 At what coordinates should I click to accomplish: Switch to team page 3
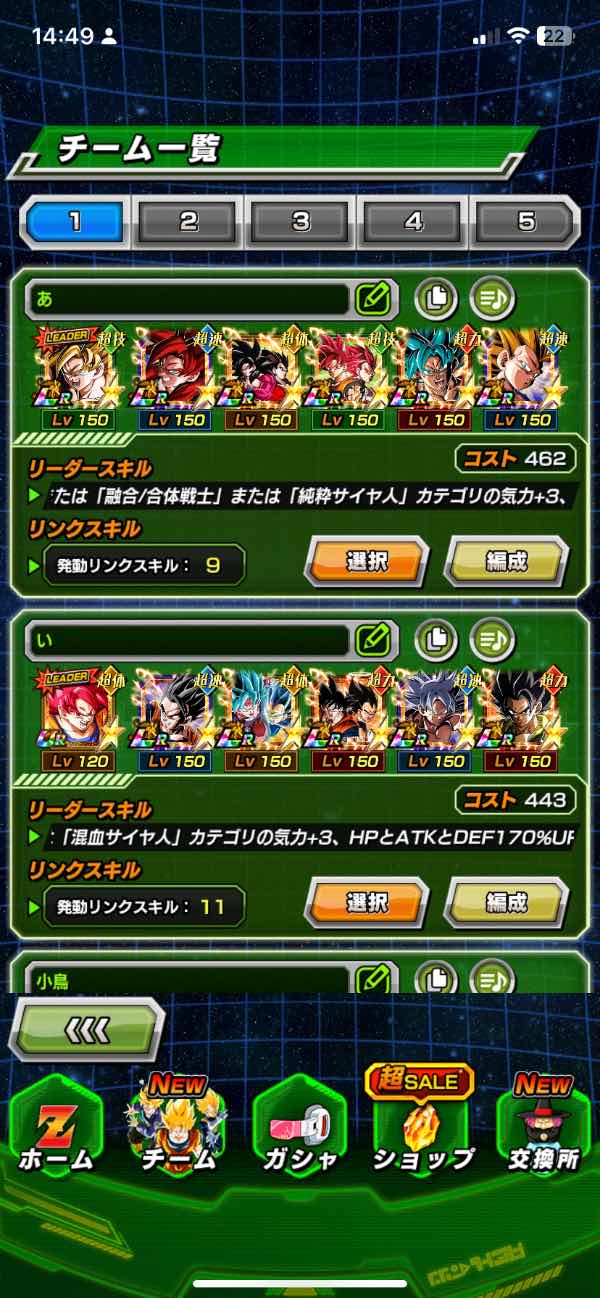pyautogui.click(x=300, y=222)
